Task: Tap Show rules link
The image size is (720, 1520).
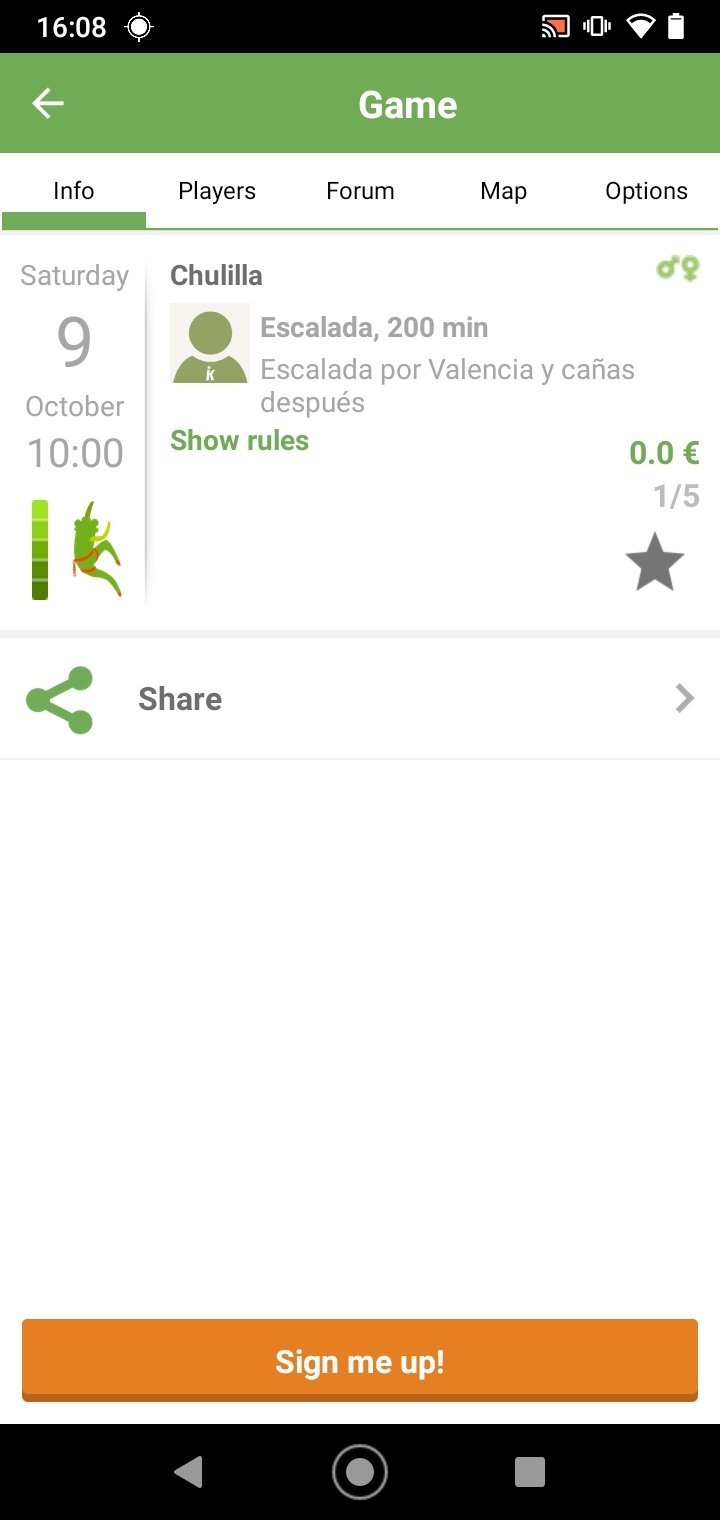Action: tap(239, 440)
